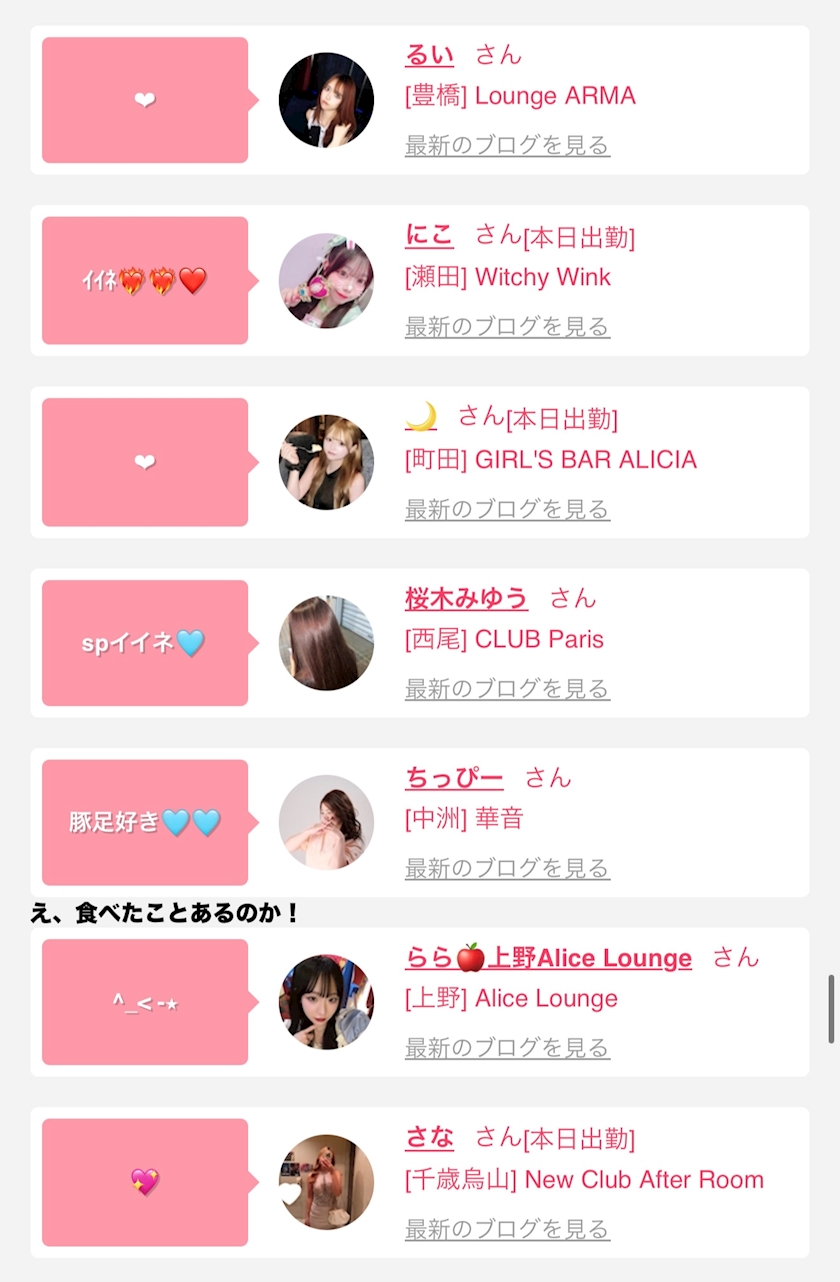Viewport: 840px width, 1282px height.
Task: View latest blog in the 上野 Alice Lounge row
Action: click(x=507, y=1048)
